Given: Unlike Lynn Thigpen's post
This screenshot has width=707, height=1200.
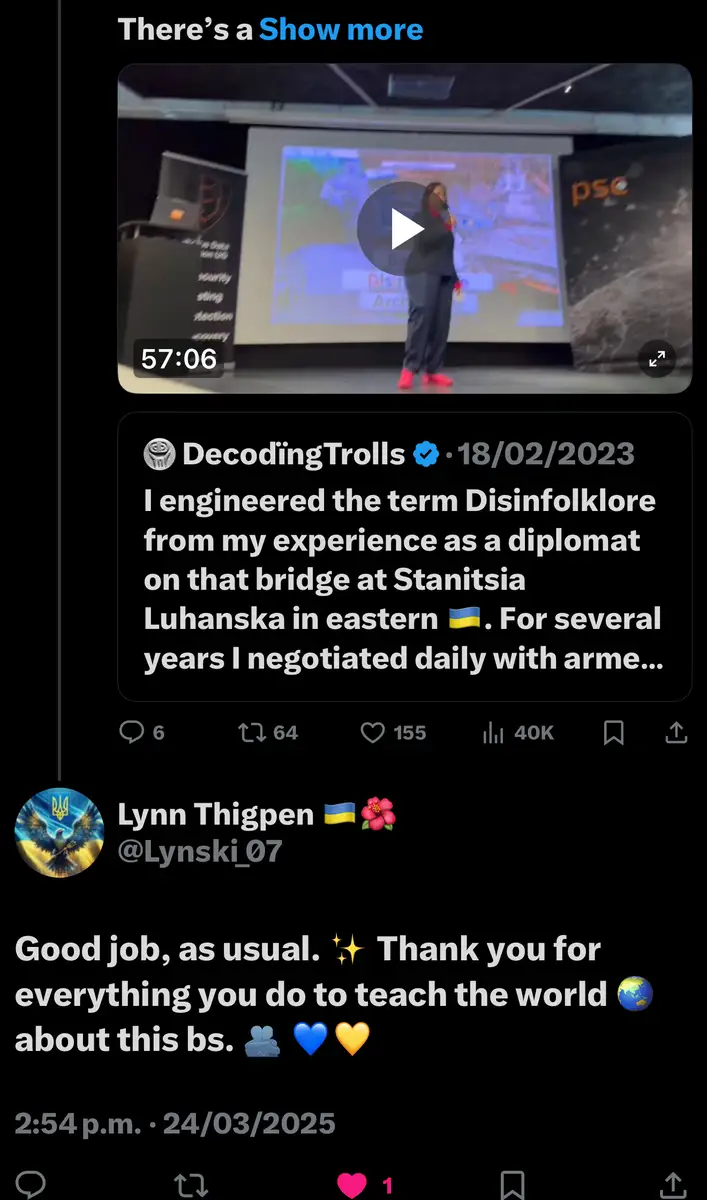Looking at the screenshot, I should [x=352, y=1185].
